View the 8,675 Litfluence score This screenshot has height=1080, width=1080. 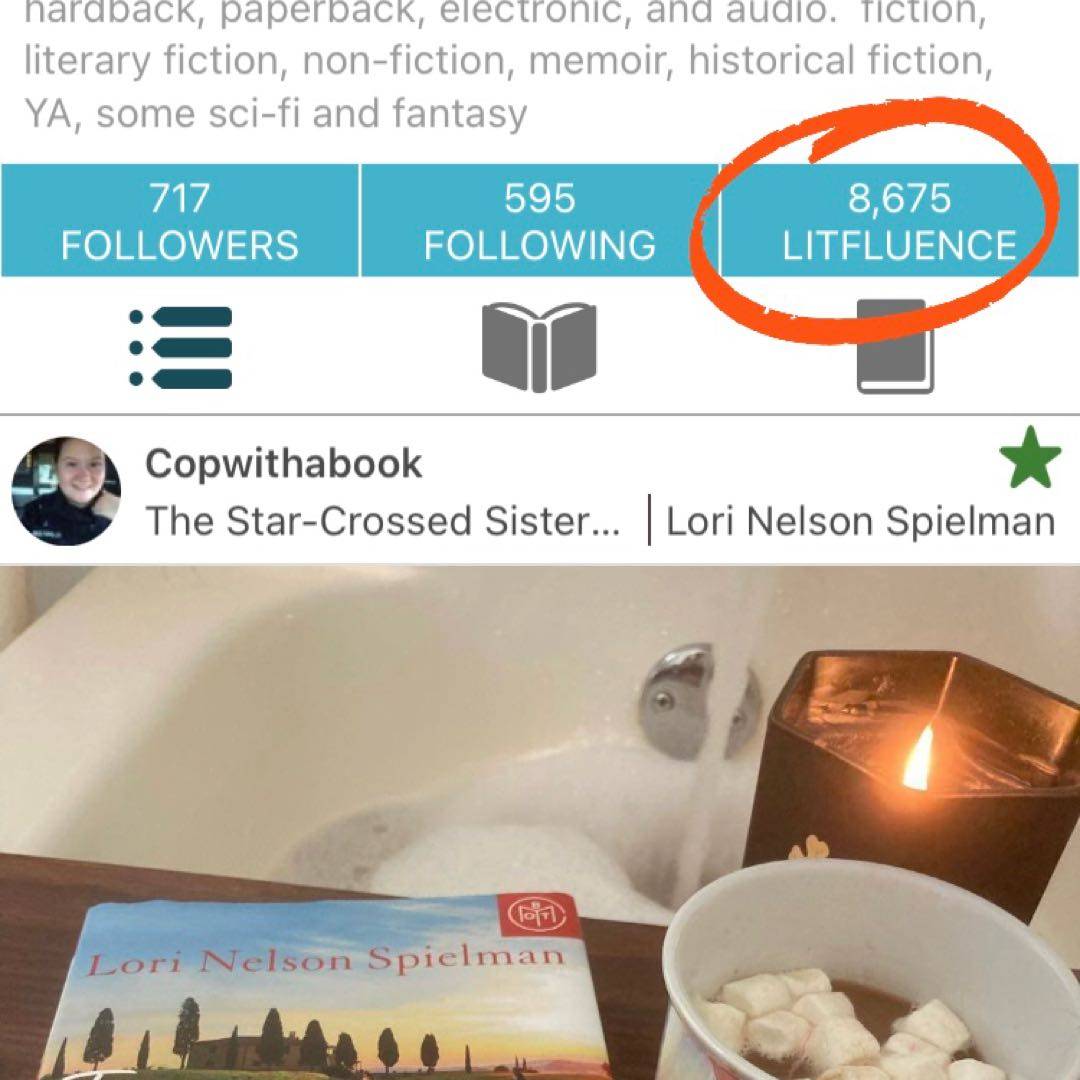click(898, 222)
